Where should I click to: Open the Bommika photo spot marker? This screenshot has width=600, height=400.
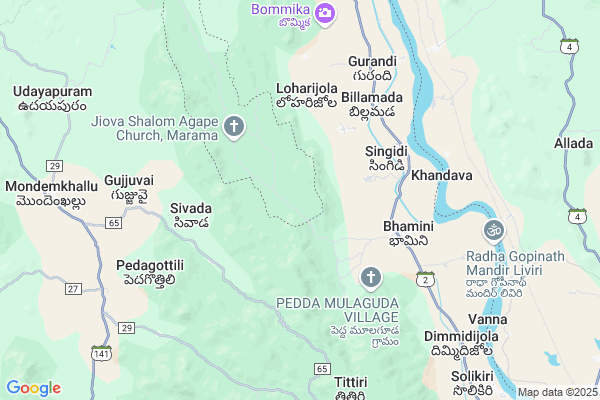click(x=324, y=12)
